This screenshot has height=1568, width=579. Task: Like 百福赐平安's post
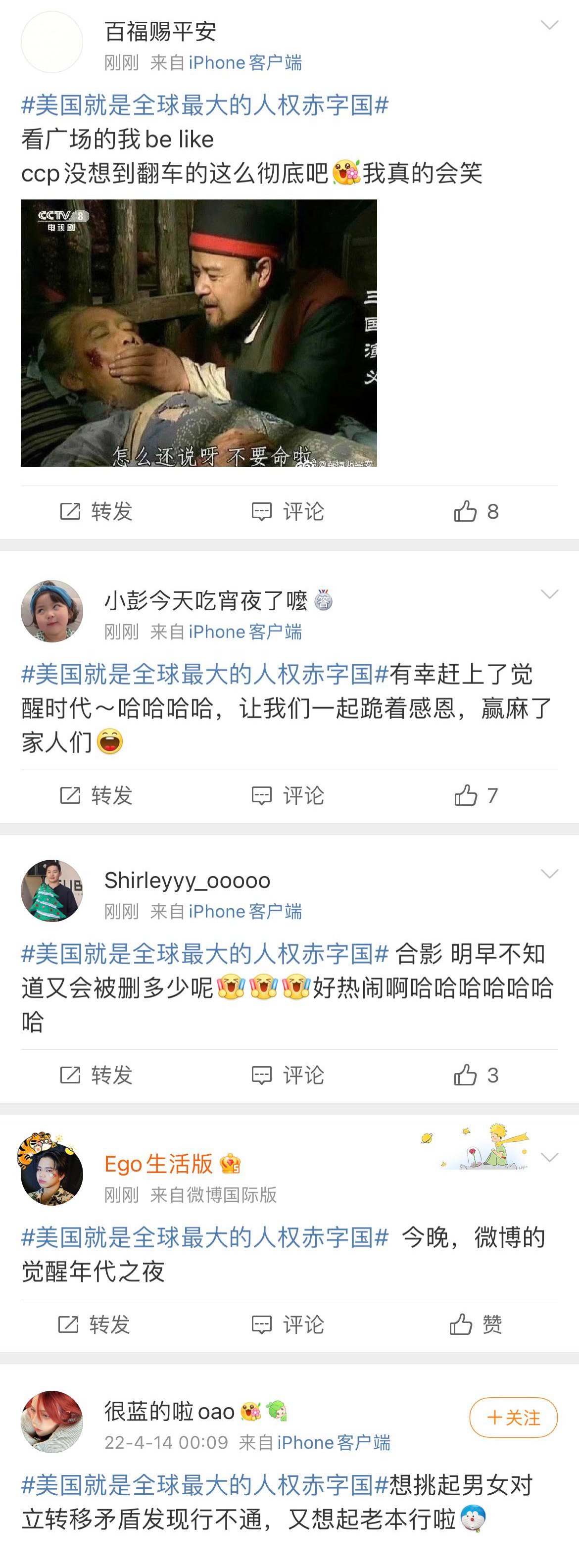coord(476,511)
